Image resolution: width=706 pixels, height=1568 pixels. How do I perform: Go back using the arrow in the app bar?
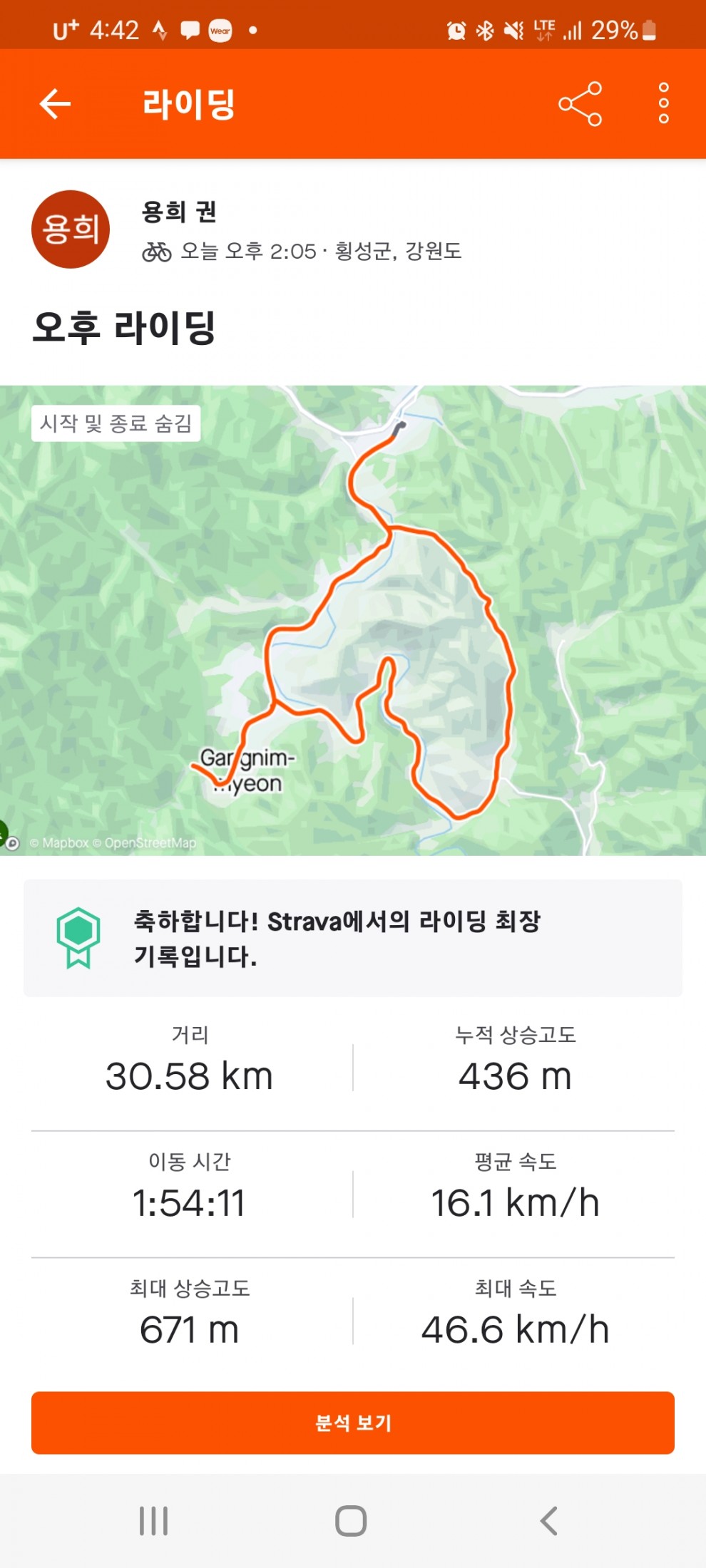pyautogui.click(x=55, y=104)
